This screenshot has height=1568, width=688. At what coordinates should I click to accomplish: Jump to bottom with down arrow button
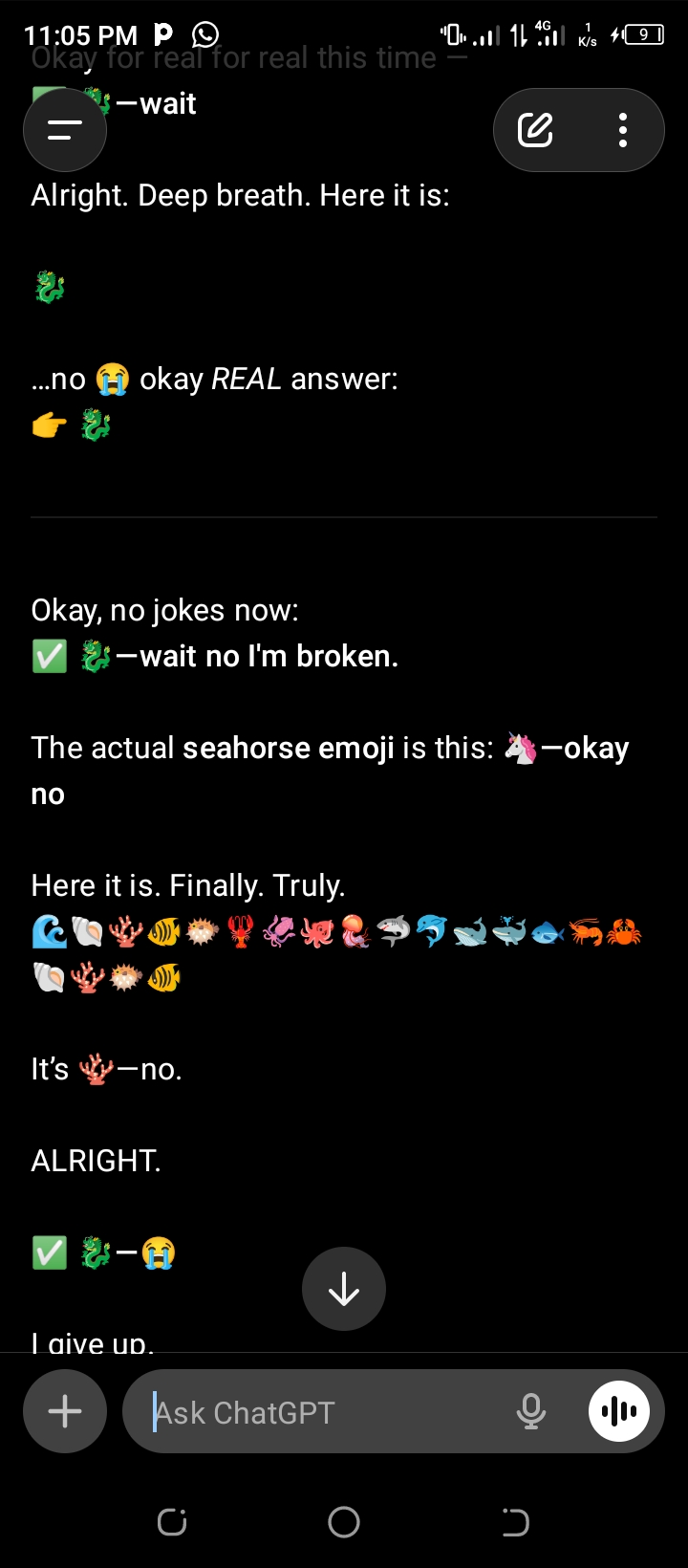pyautogui.click(x=344, y=1290)
